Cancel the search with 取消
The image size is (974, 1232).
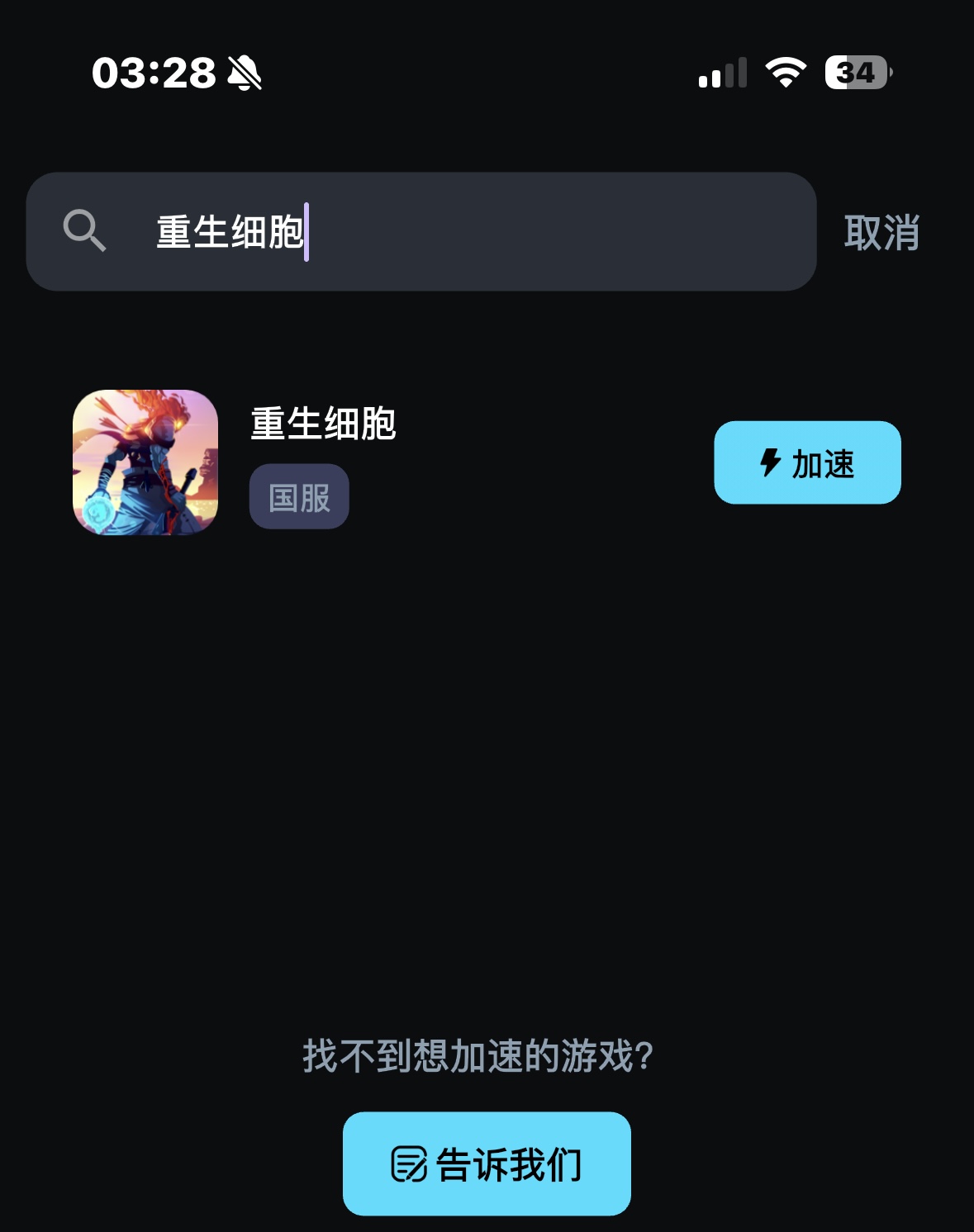pos(881,233)
